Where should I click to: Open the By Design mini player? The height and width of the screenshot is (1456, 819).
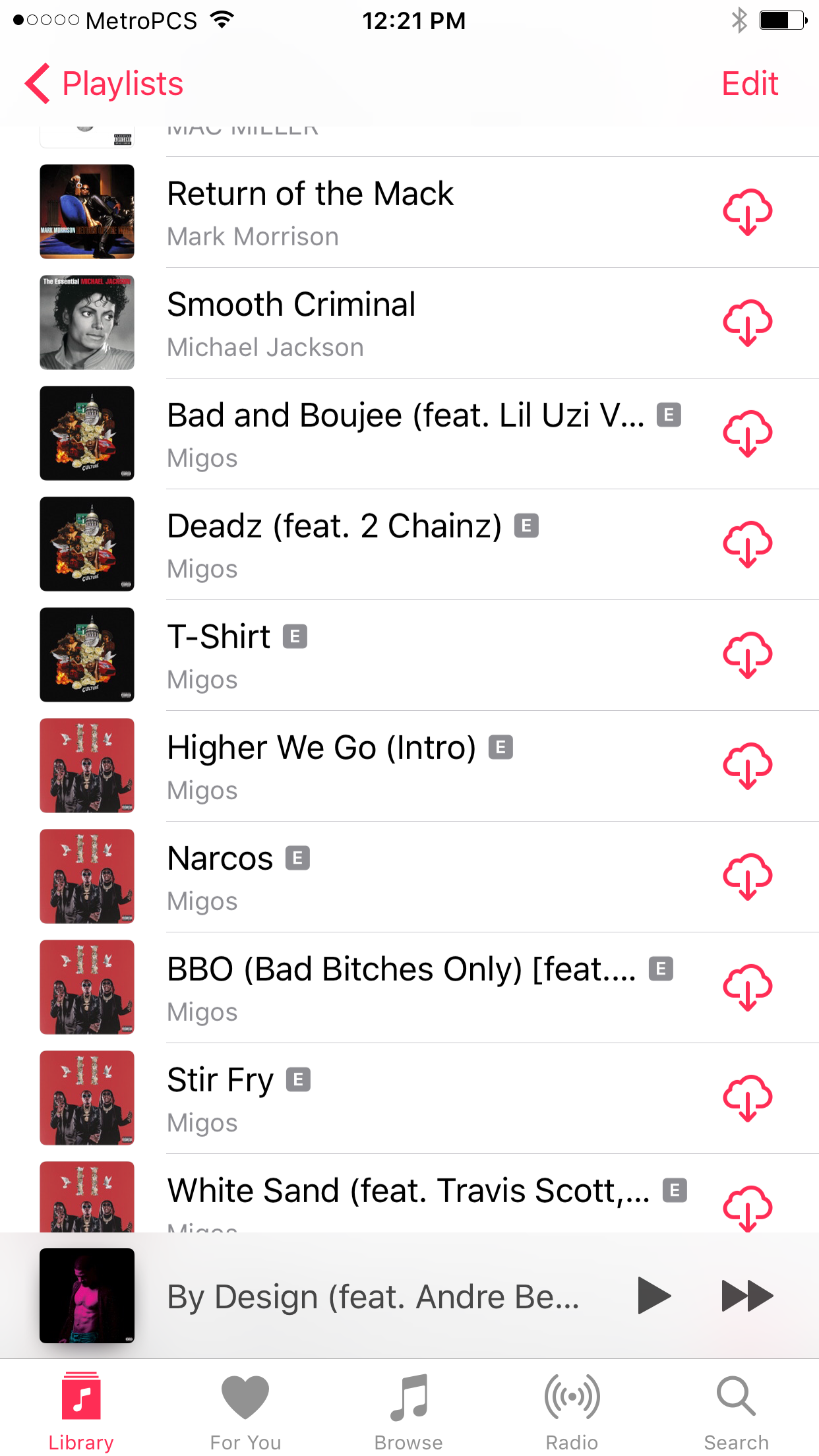point(310,1296)
